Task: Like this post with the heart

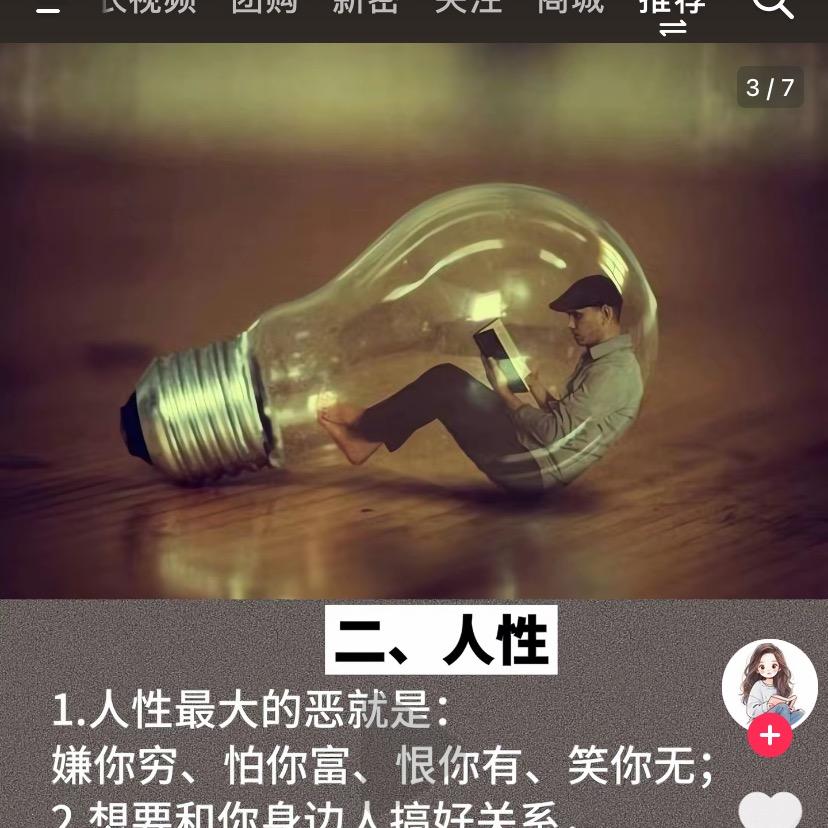Action: click(x=770, y=811)
